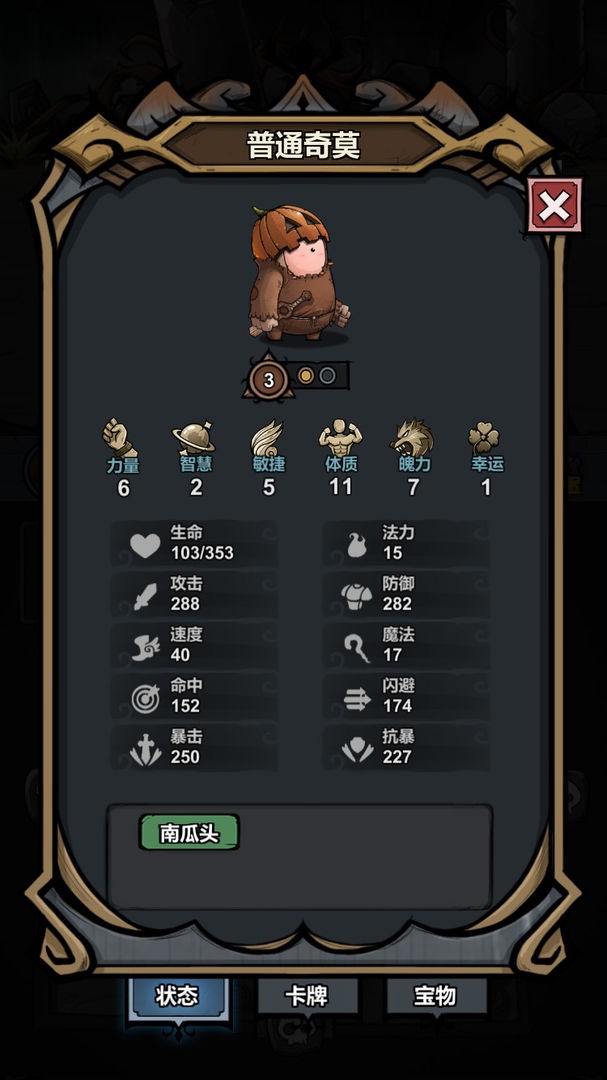Select the 状态 tab
The image size is (607, 1080).
tap(177, 995)
